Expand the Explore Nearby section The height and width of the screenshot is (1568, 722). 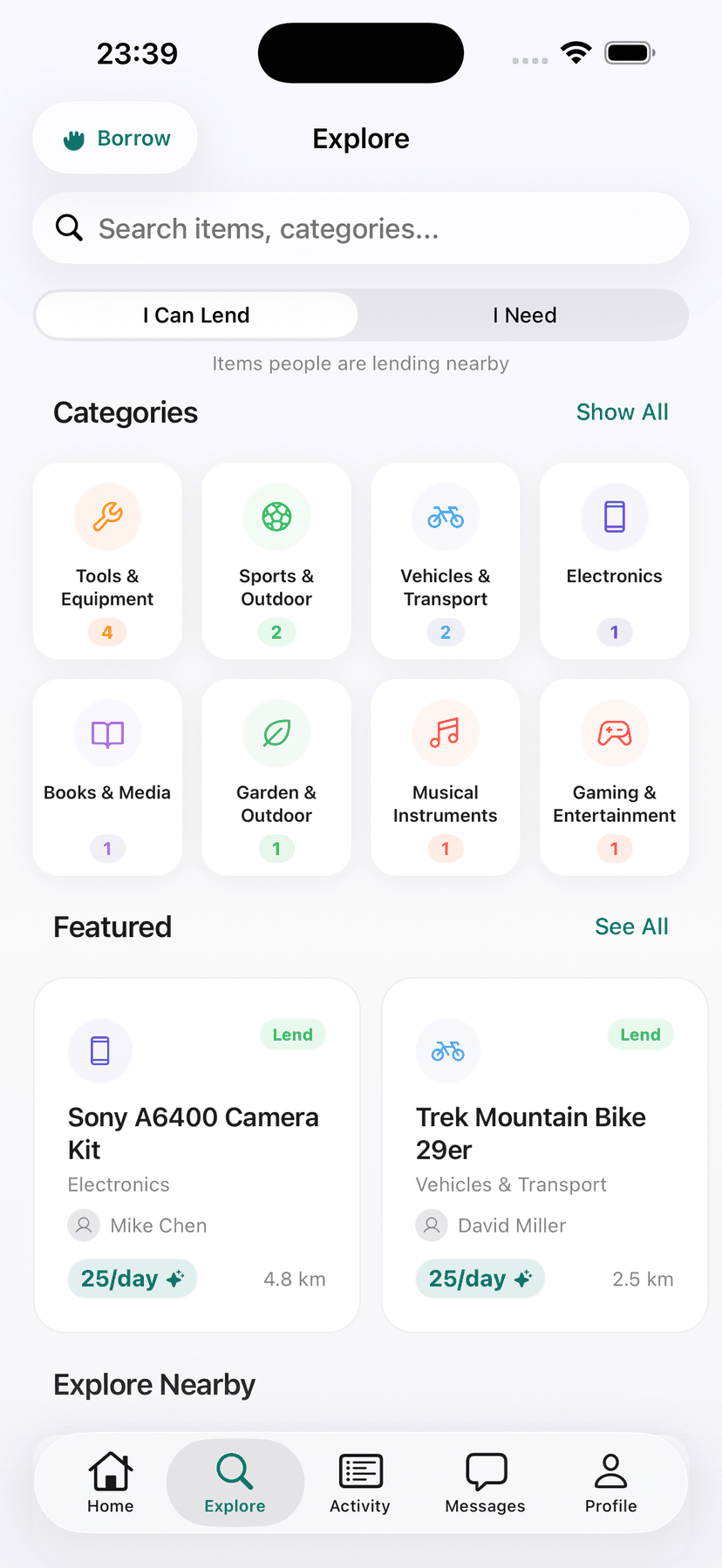[154, 1384]
